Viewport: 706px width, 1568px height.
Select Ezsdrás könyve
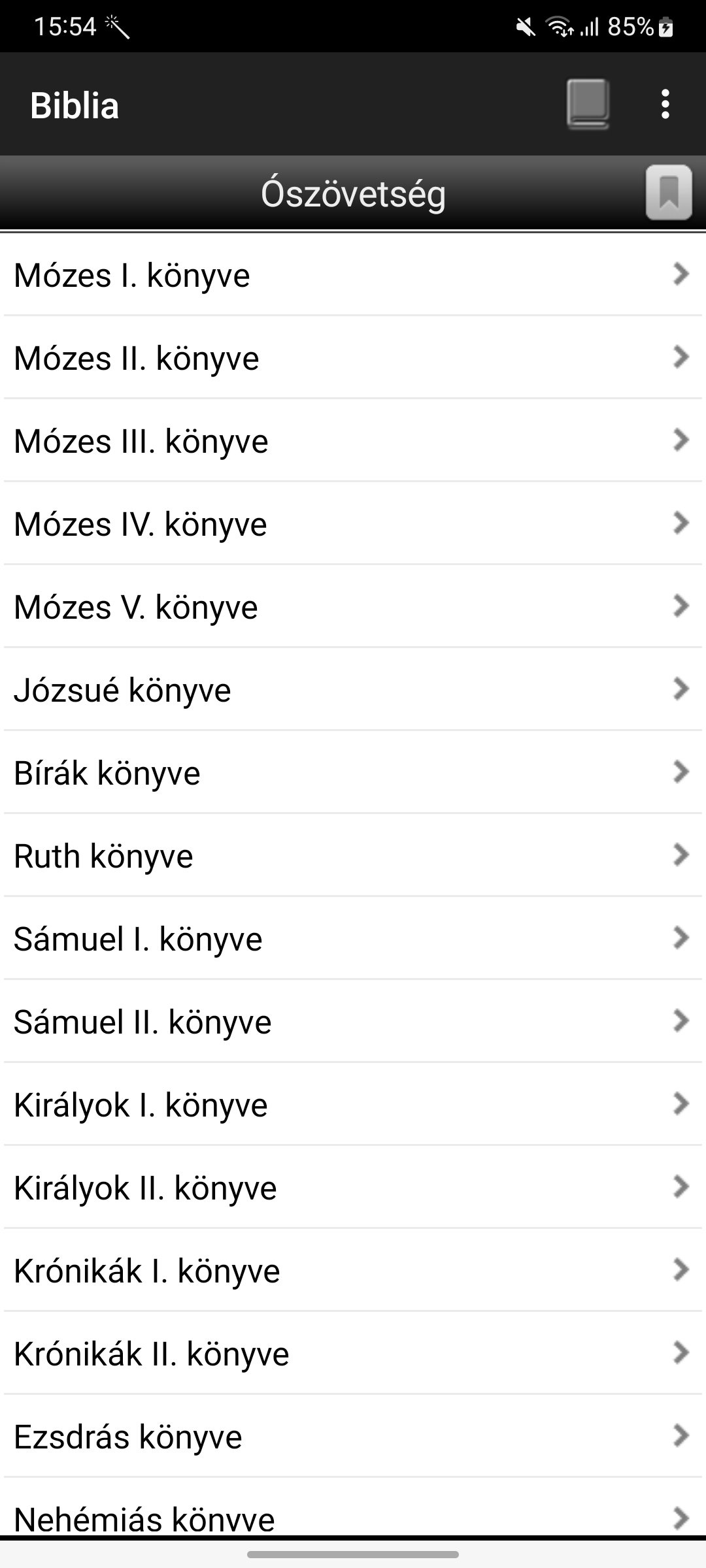pyautogui.click(x=353, y=1436)
